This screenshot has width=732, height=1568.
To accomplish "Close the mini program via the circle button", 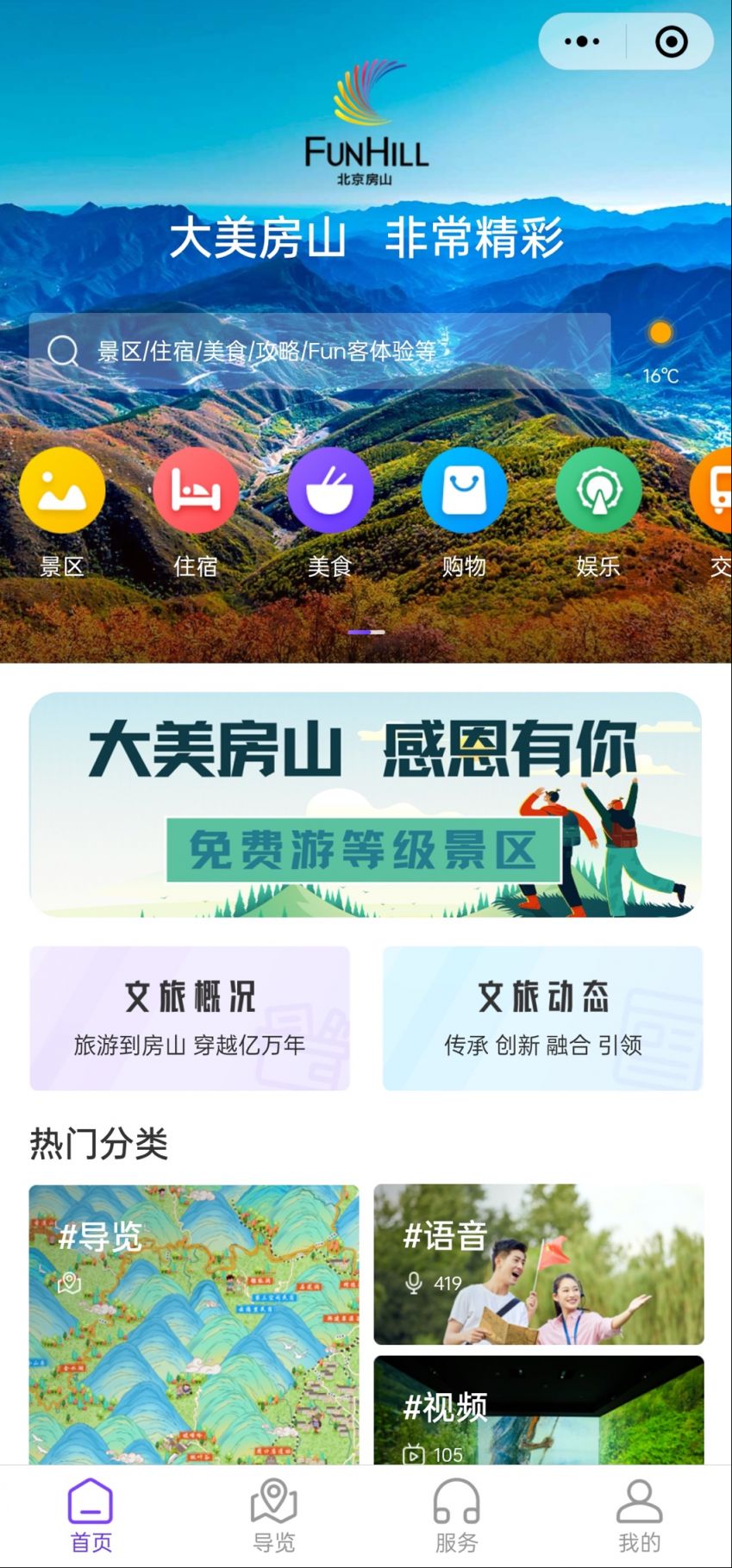I will 671,41.
